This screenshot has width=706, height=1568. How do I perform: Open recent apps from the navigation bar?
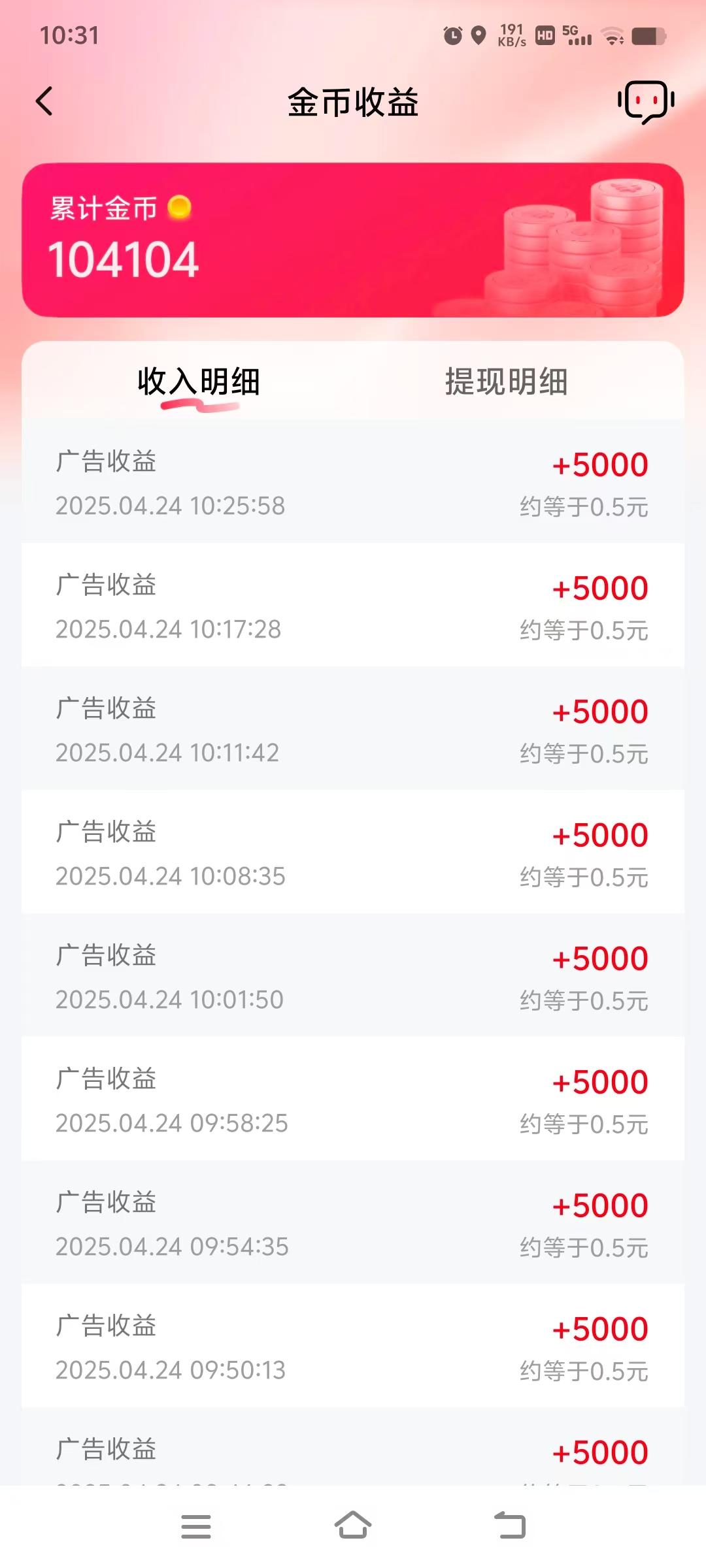coord(196,1526)
